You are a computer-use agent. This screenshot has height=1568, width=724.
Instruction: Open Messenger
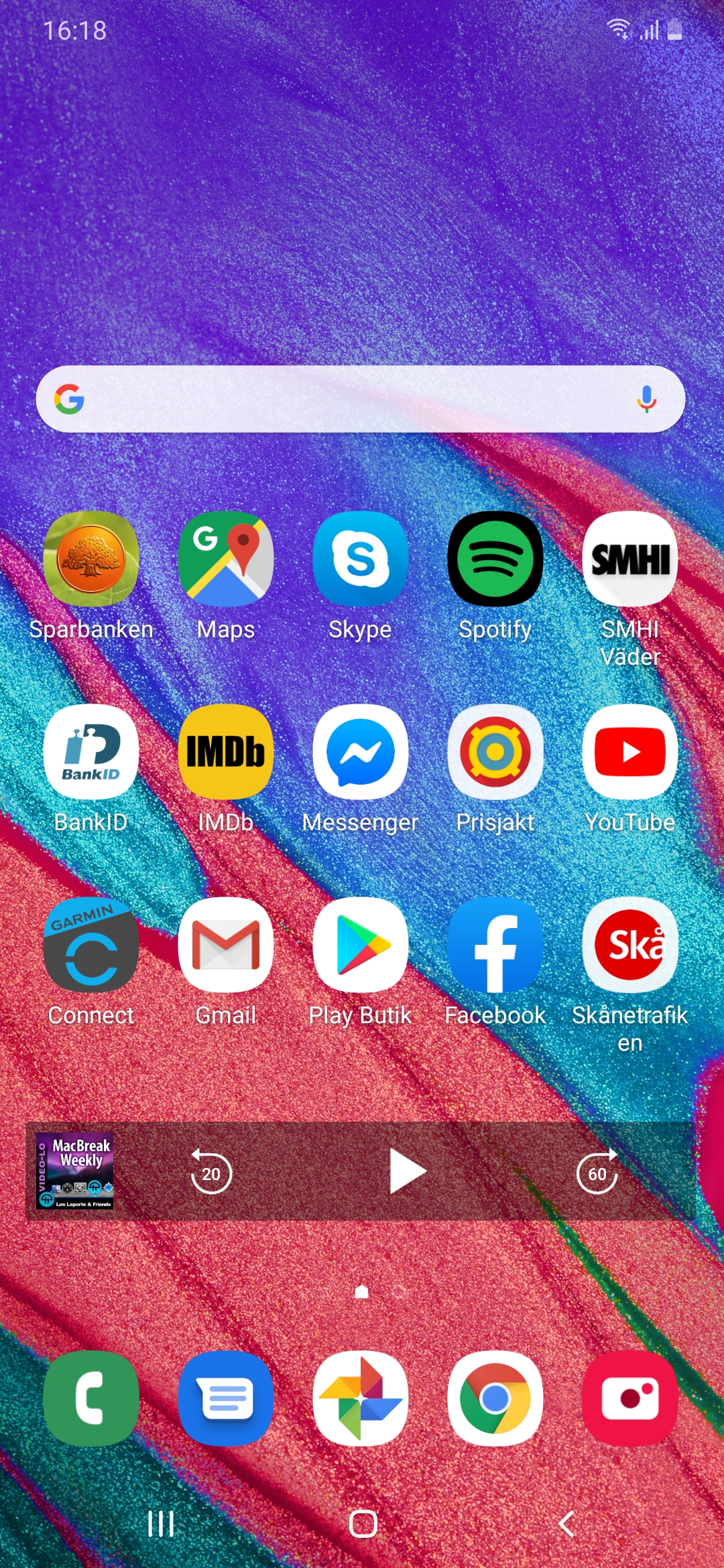[361, 752]
